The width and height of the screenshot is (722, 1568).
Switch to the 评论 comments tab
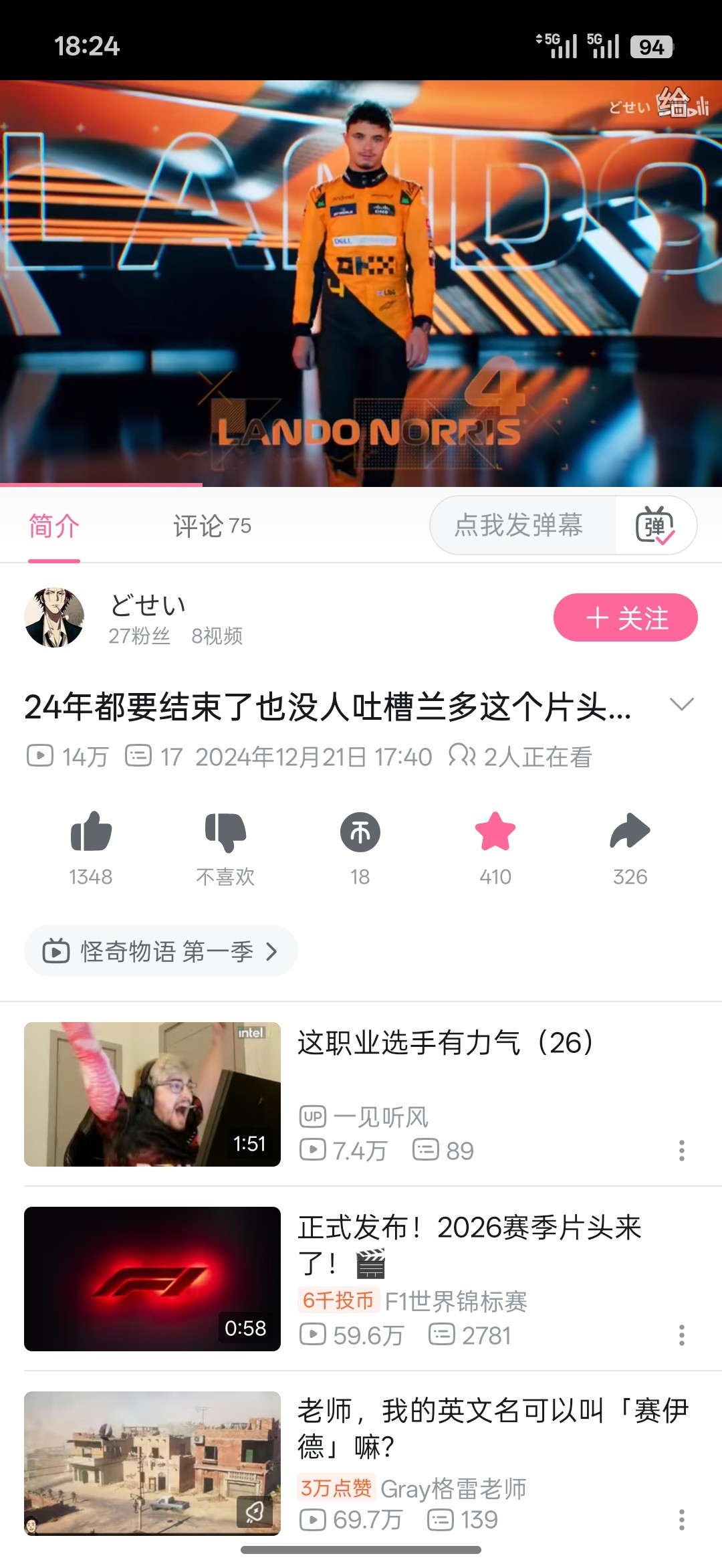210,527
